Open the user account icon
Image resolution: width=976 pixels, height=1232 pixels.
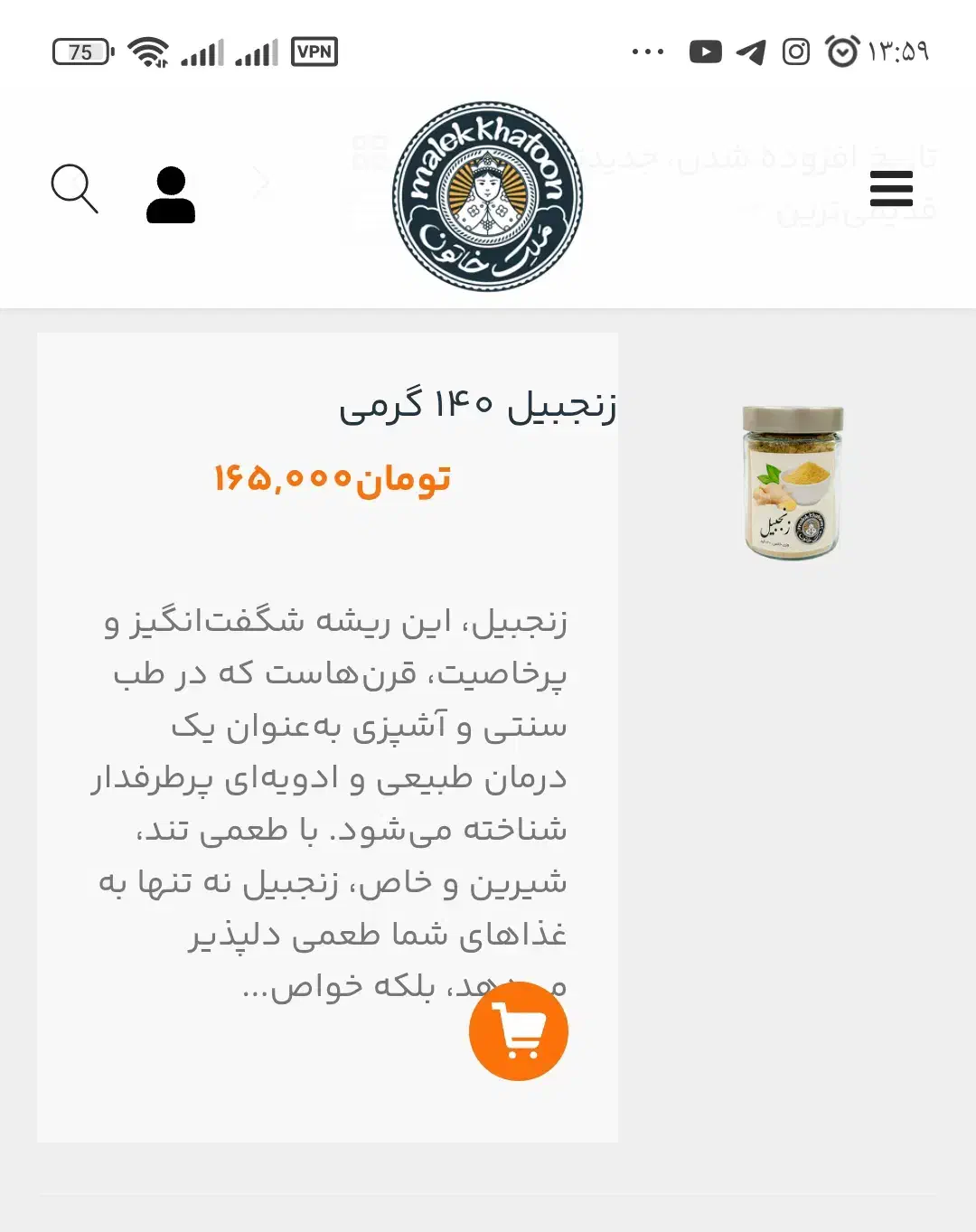tap(171, 194)
